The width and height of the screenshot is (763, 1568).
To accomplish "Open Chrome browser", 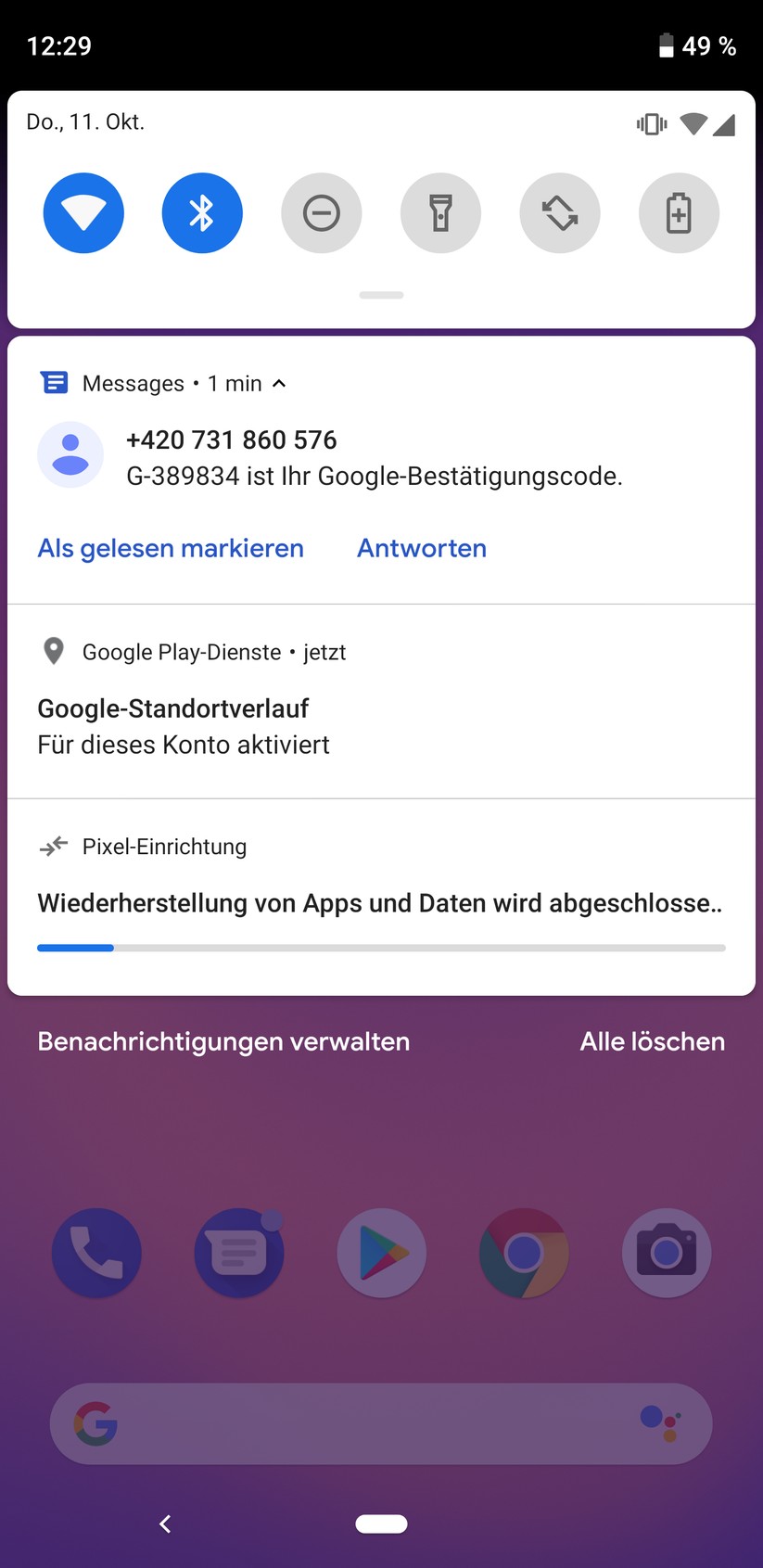I will pyautogui.click(x=524, y=1253).
